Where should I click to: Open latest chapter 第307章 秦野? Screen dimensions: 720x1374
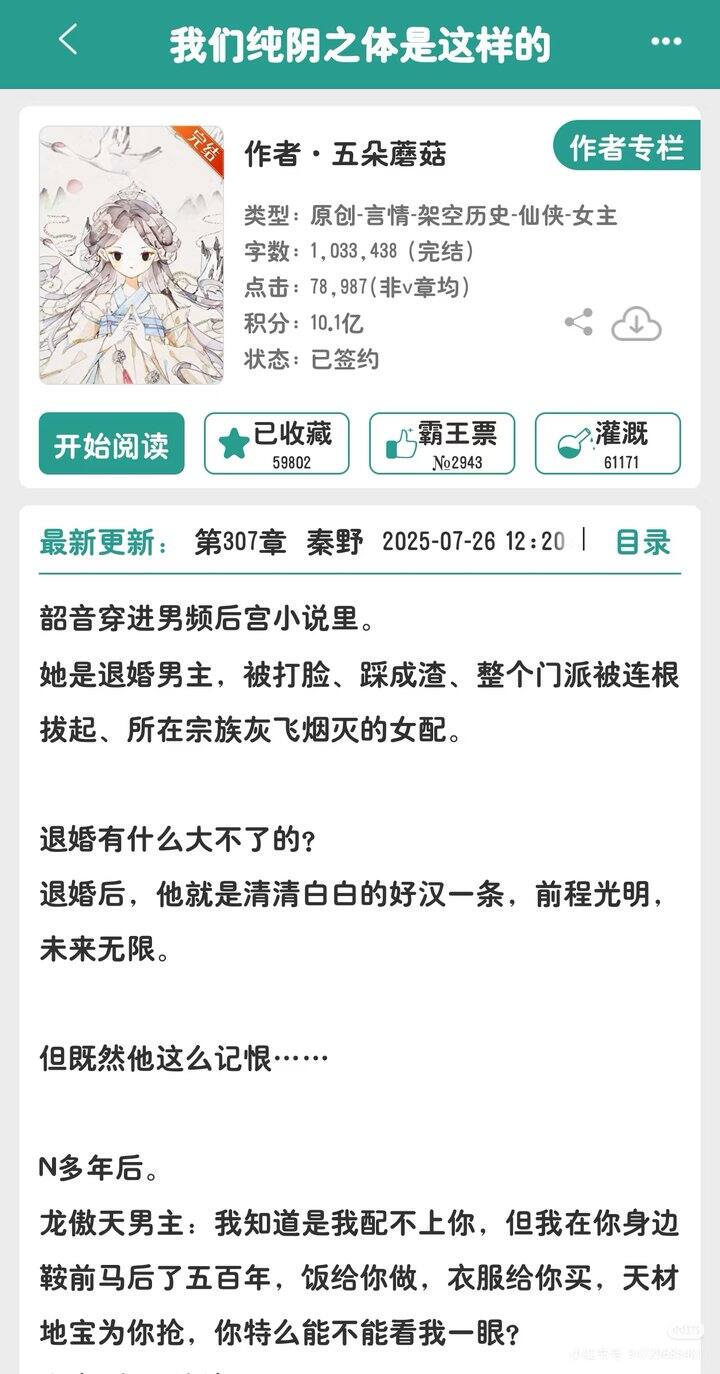coord(279,542)
